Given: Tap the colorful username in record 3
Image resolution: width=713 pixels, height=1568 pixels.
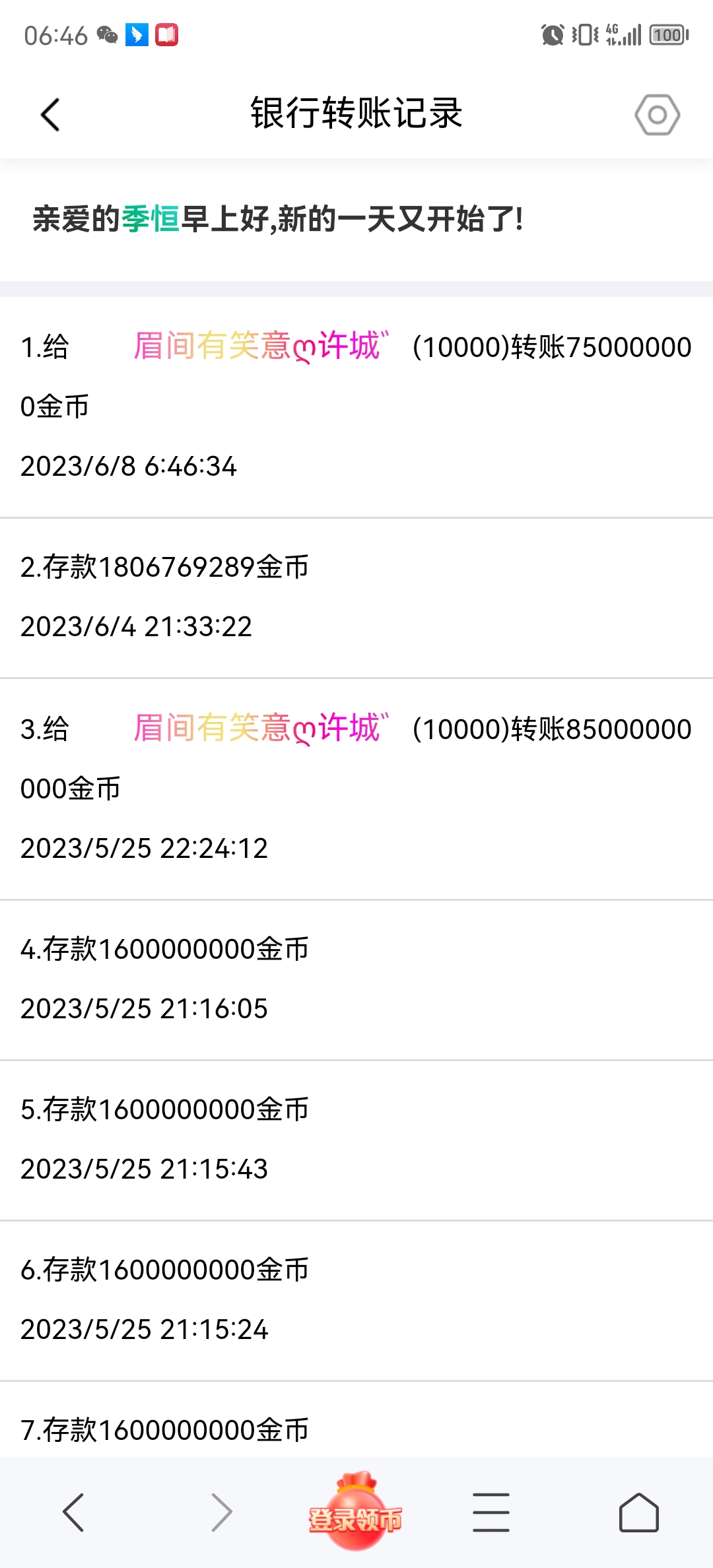Looking at the screenshot, I should [260, 729].
